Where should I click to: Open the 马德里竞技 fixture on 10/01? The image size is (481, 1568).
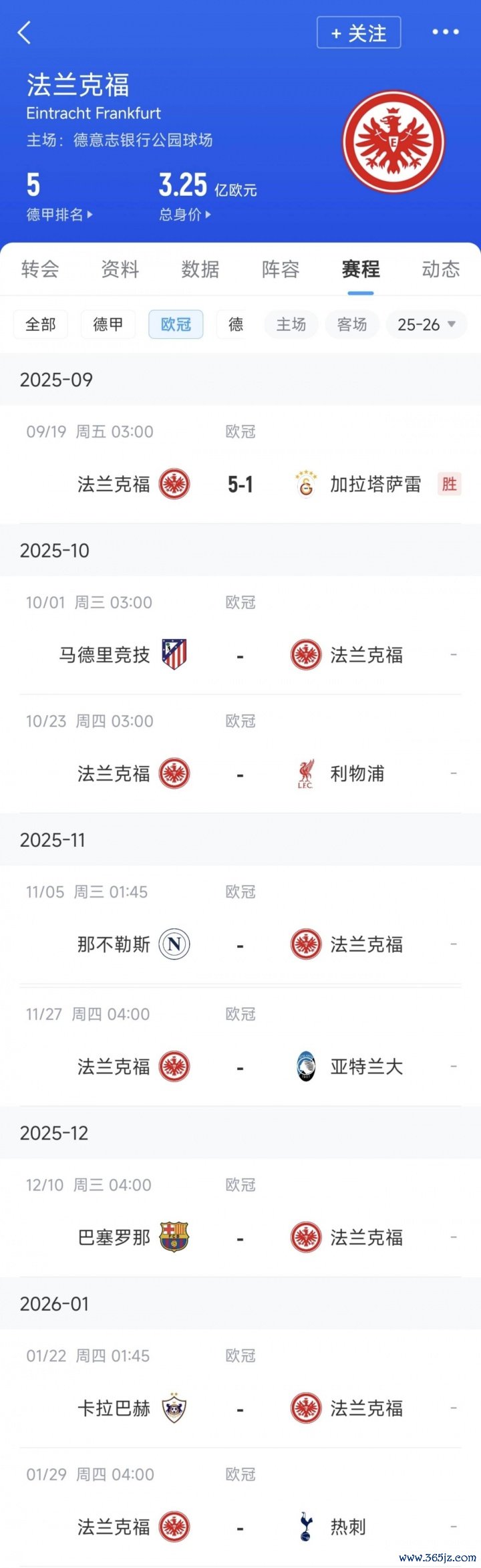240,655
